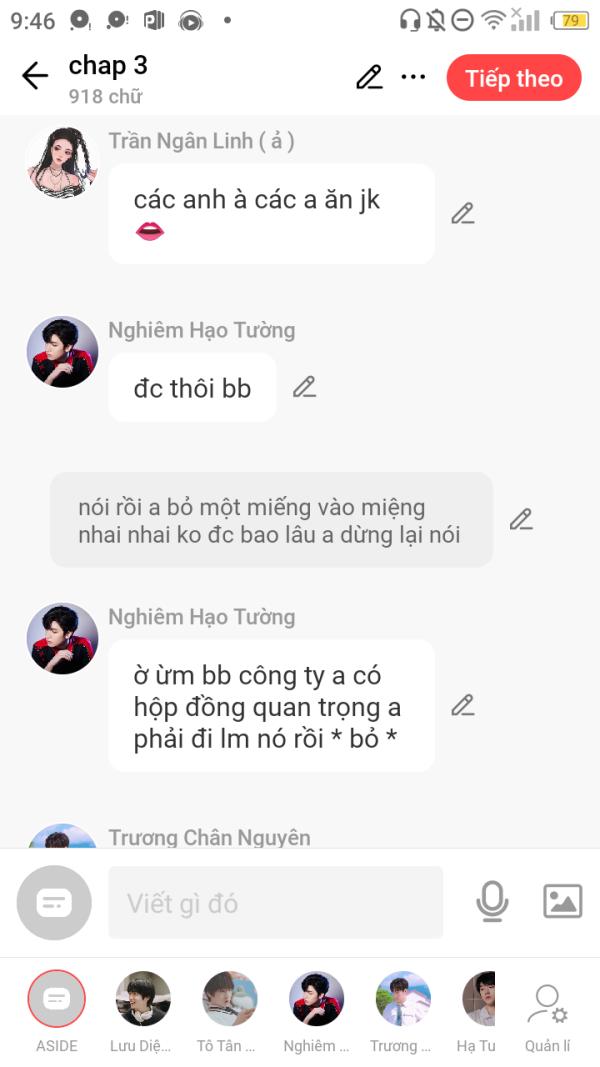Tap the Tiếp theo button

[x=514, y=78]
